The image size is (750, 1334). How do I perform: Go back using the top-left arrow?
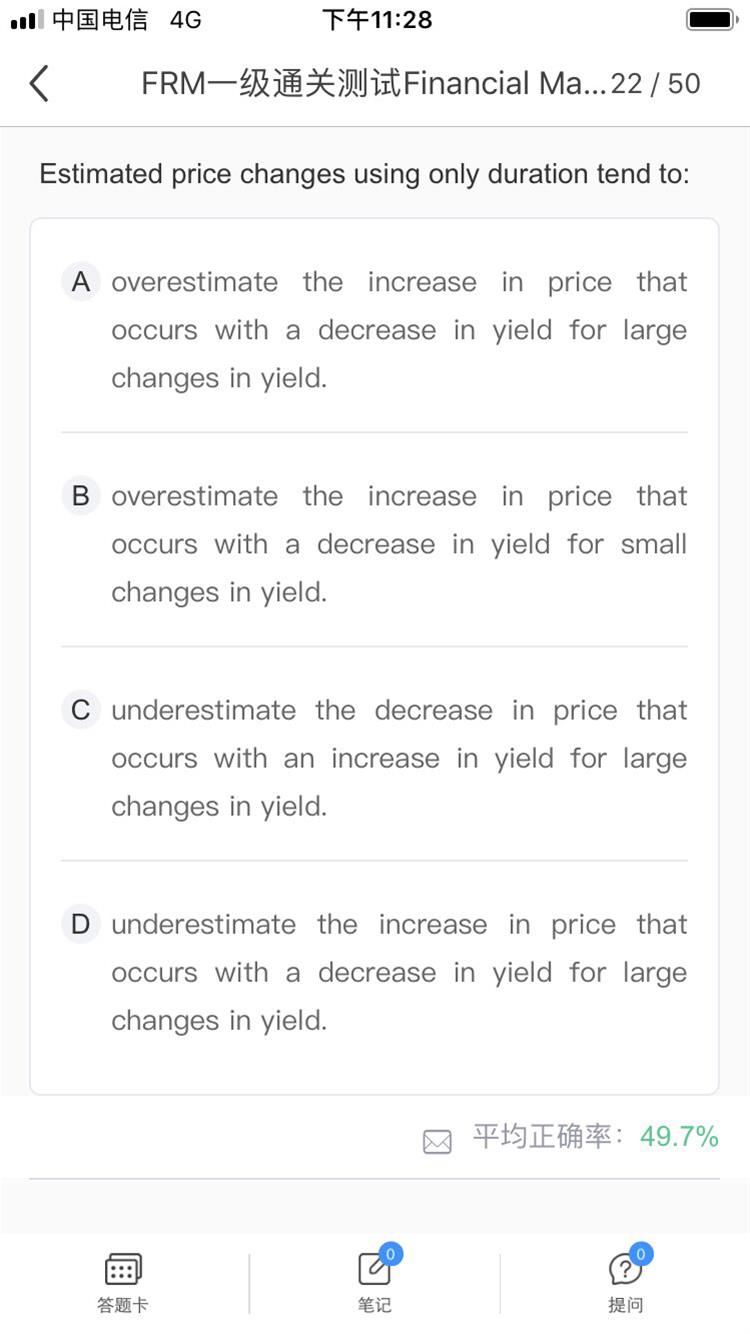click(39, 83)
